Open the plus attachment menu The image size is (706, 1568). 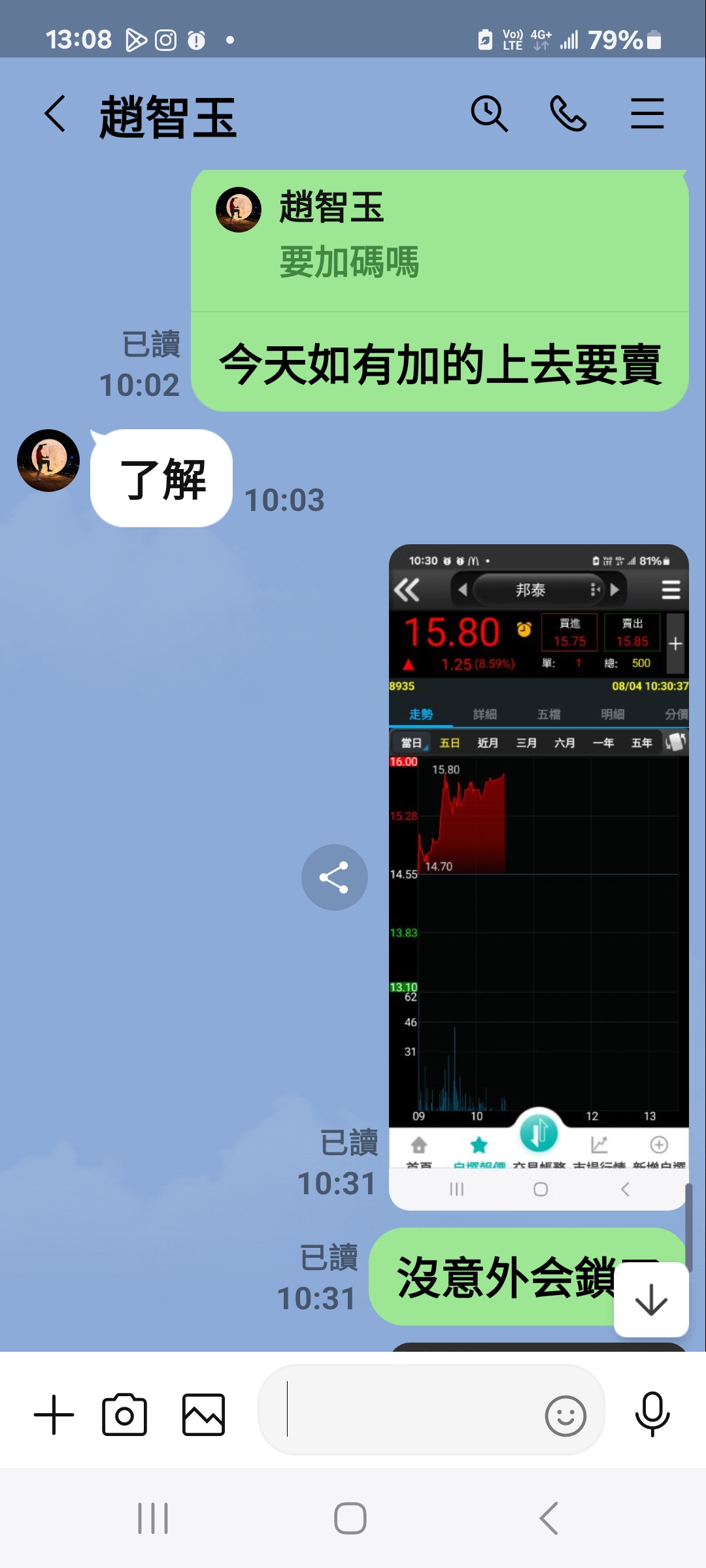(x=54, y=1415)
